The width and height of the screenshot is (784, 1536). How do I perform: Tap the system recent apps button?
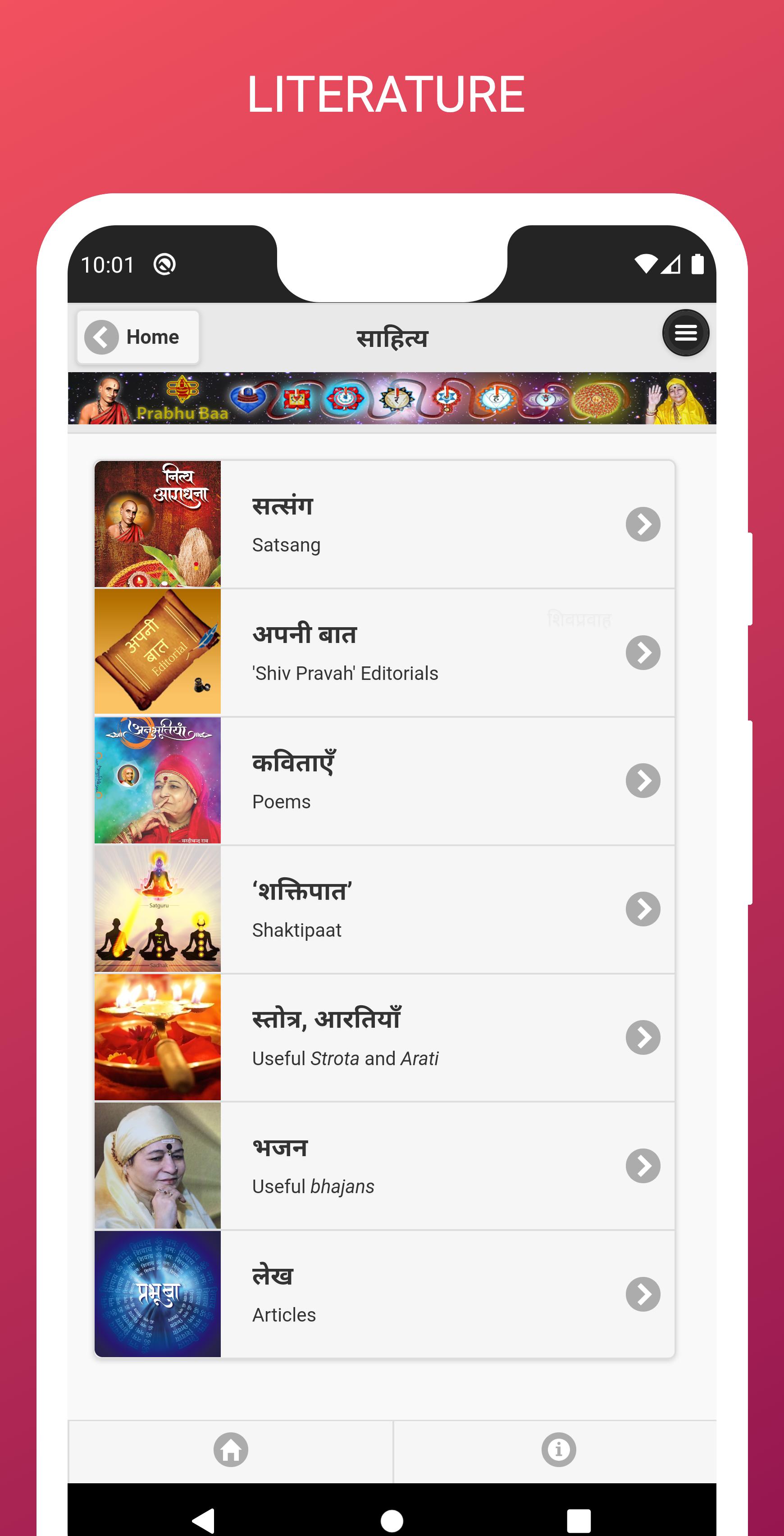(x=578, y=1520)
